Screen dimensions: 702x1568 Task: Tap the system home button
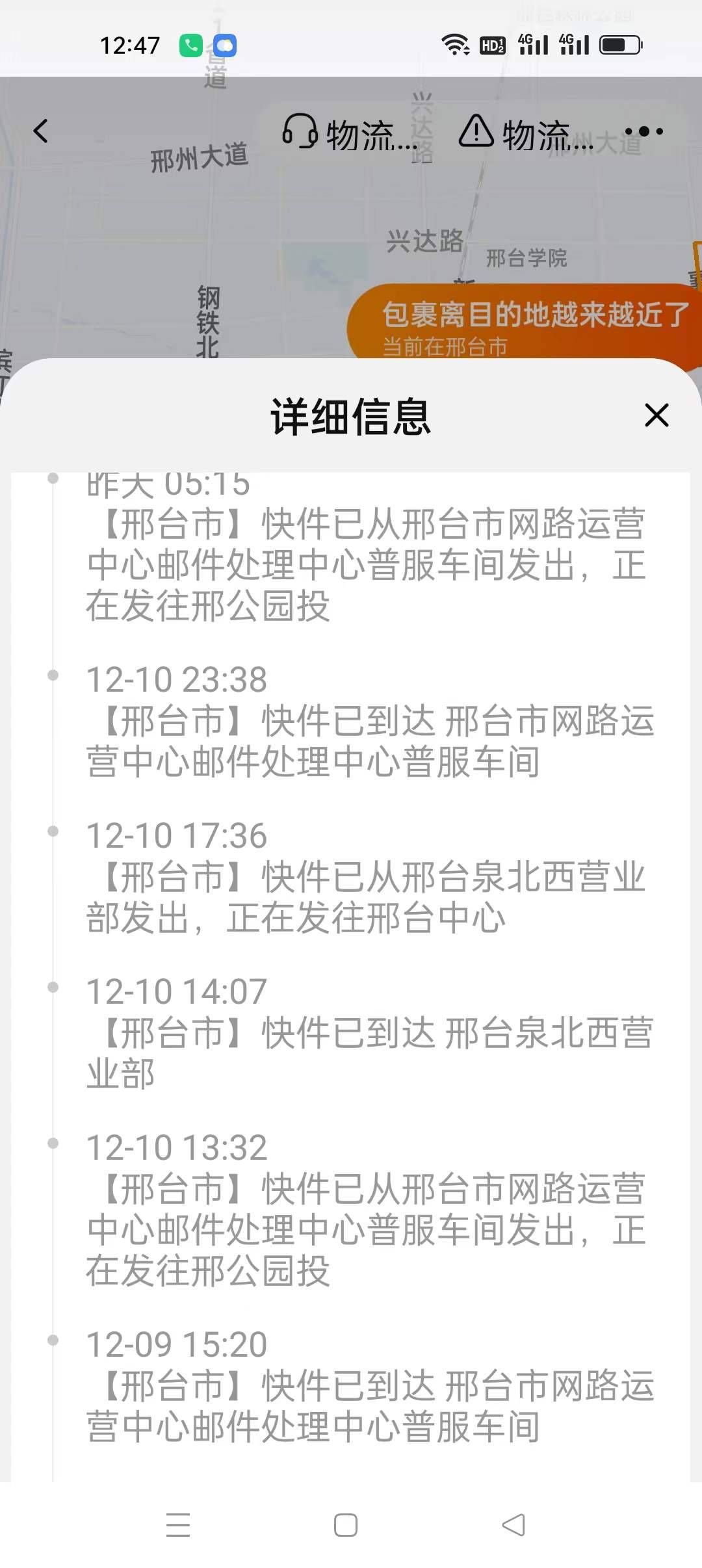click(345, 1525)
